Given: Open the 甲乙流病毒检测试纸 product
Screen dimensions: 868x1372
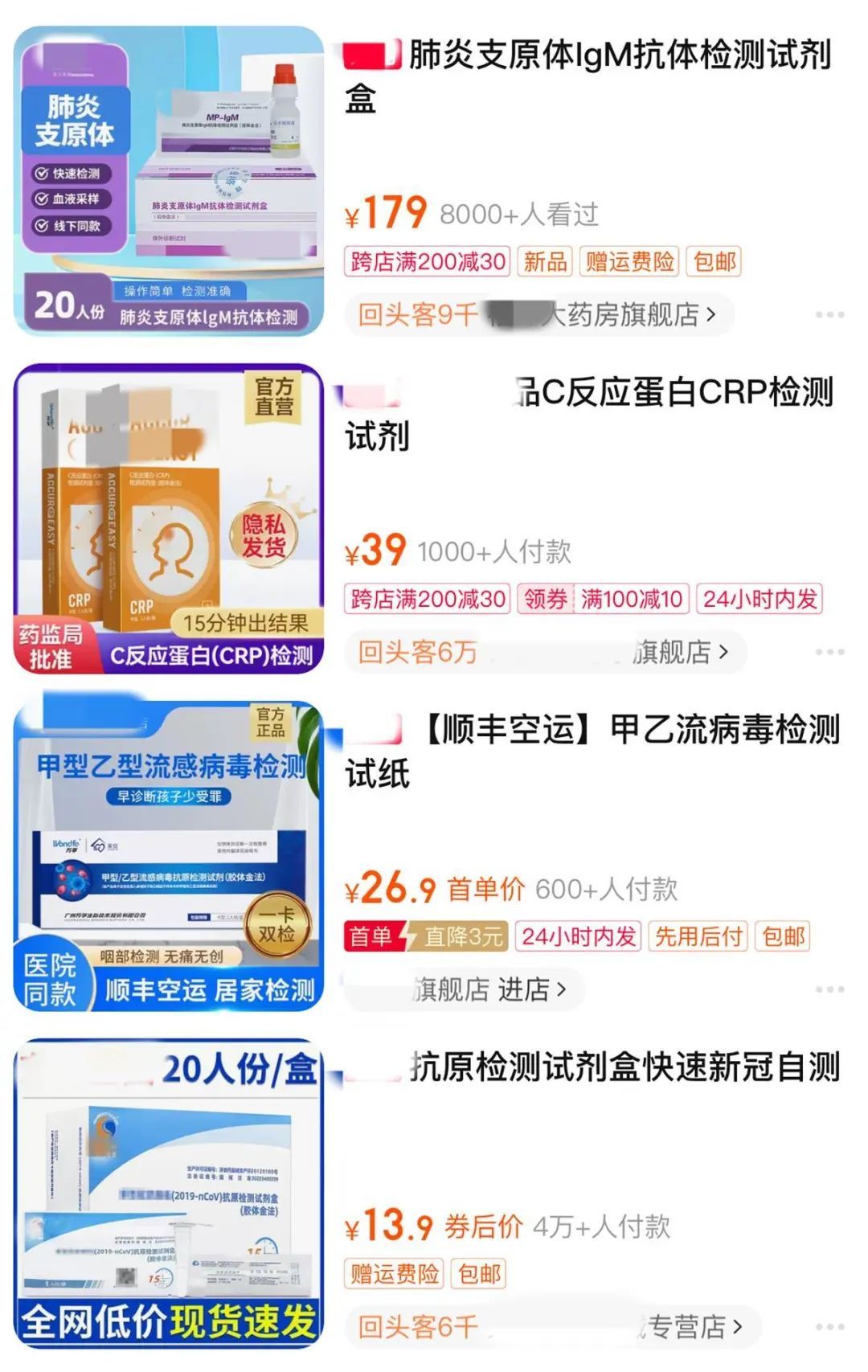Looking at the screenshot, I should (592, 751).
